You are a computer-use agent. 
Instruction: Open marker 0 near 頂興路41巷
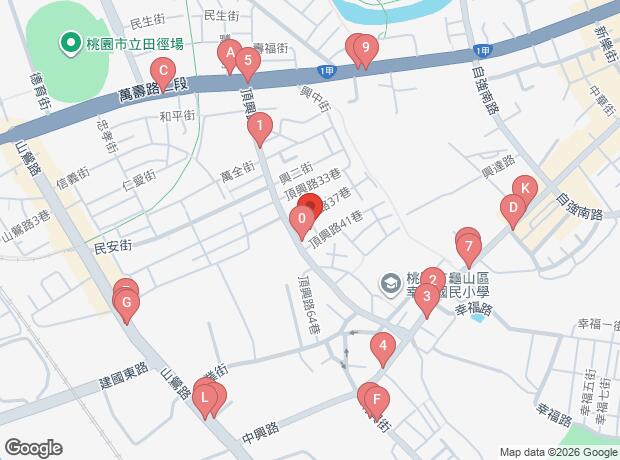(x=302, y=219)
